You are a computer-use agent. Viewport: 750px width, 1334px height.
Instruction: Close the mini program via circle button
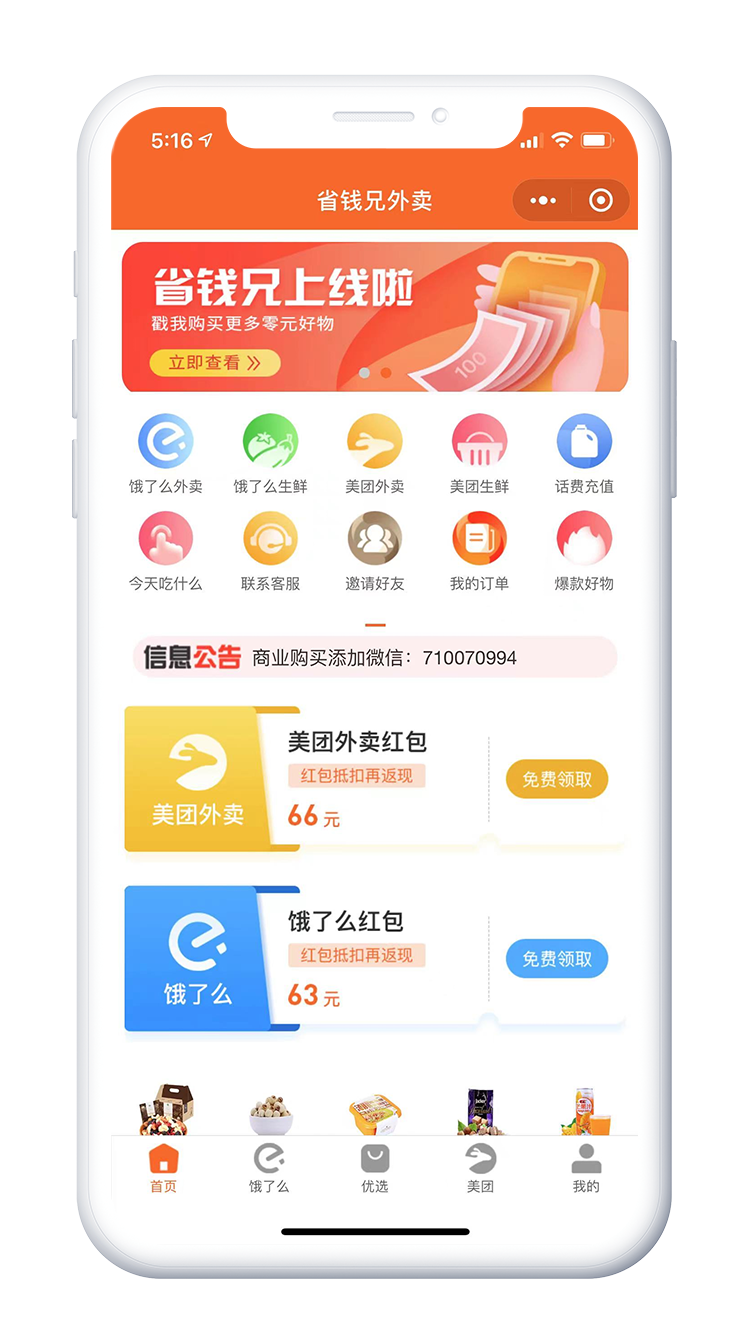pos(600,200)
